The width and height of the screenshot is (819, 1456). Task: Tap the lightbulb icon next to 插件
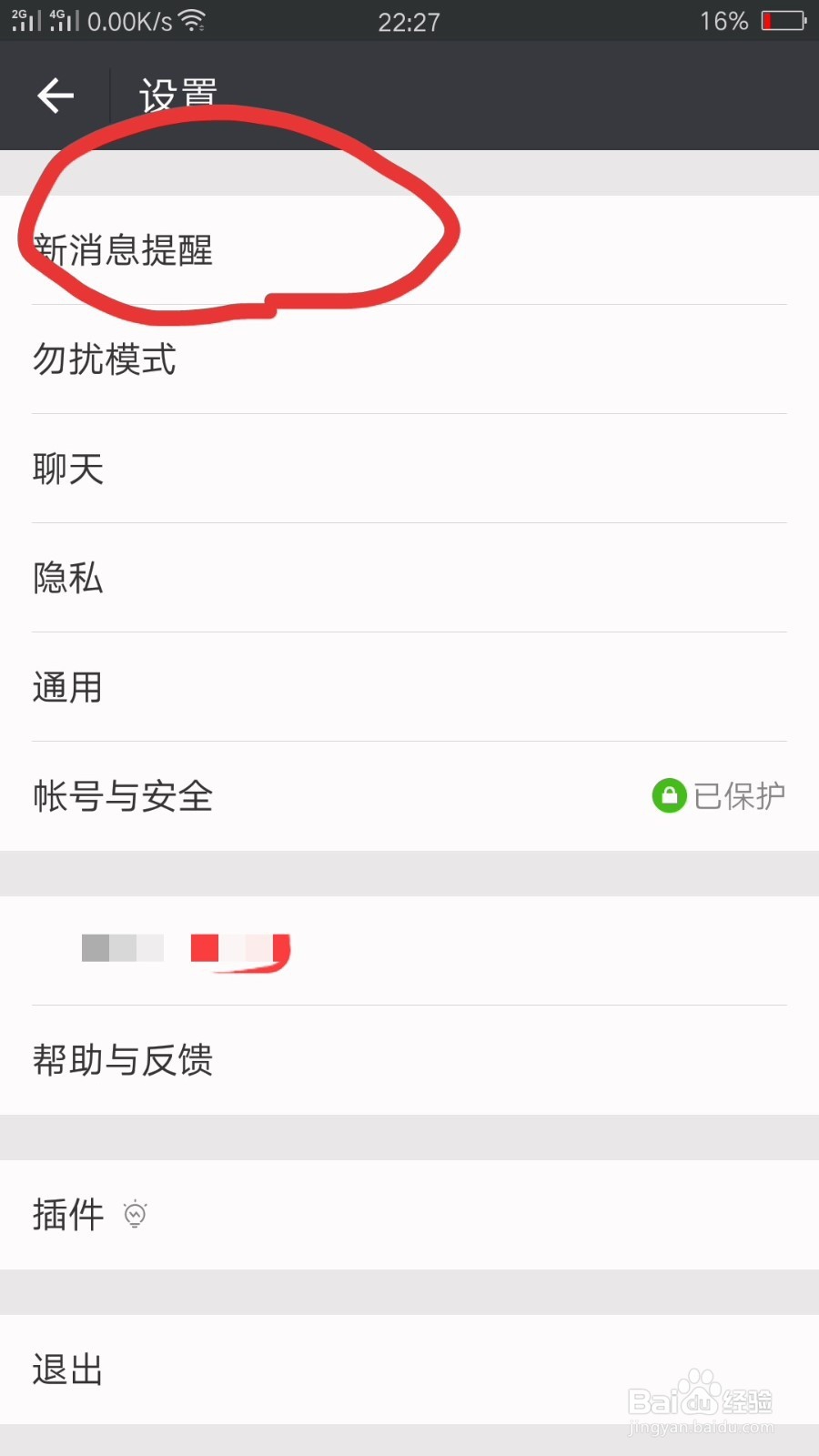[x=135, y=1214]
